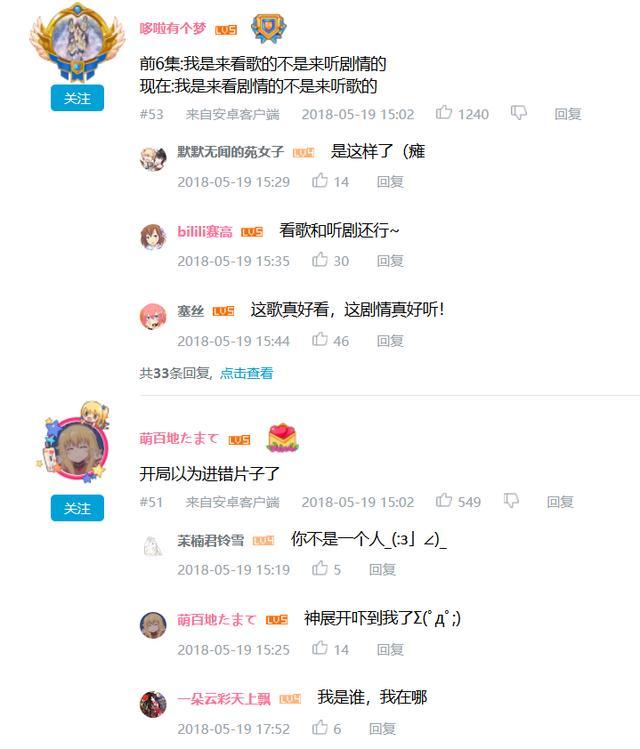Like 一朵云彩天上飘's reply
Screen dimensions: 640x749
321,729
